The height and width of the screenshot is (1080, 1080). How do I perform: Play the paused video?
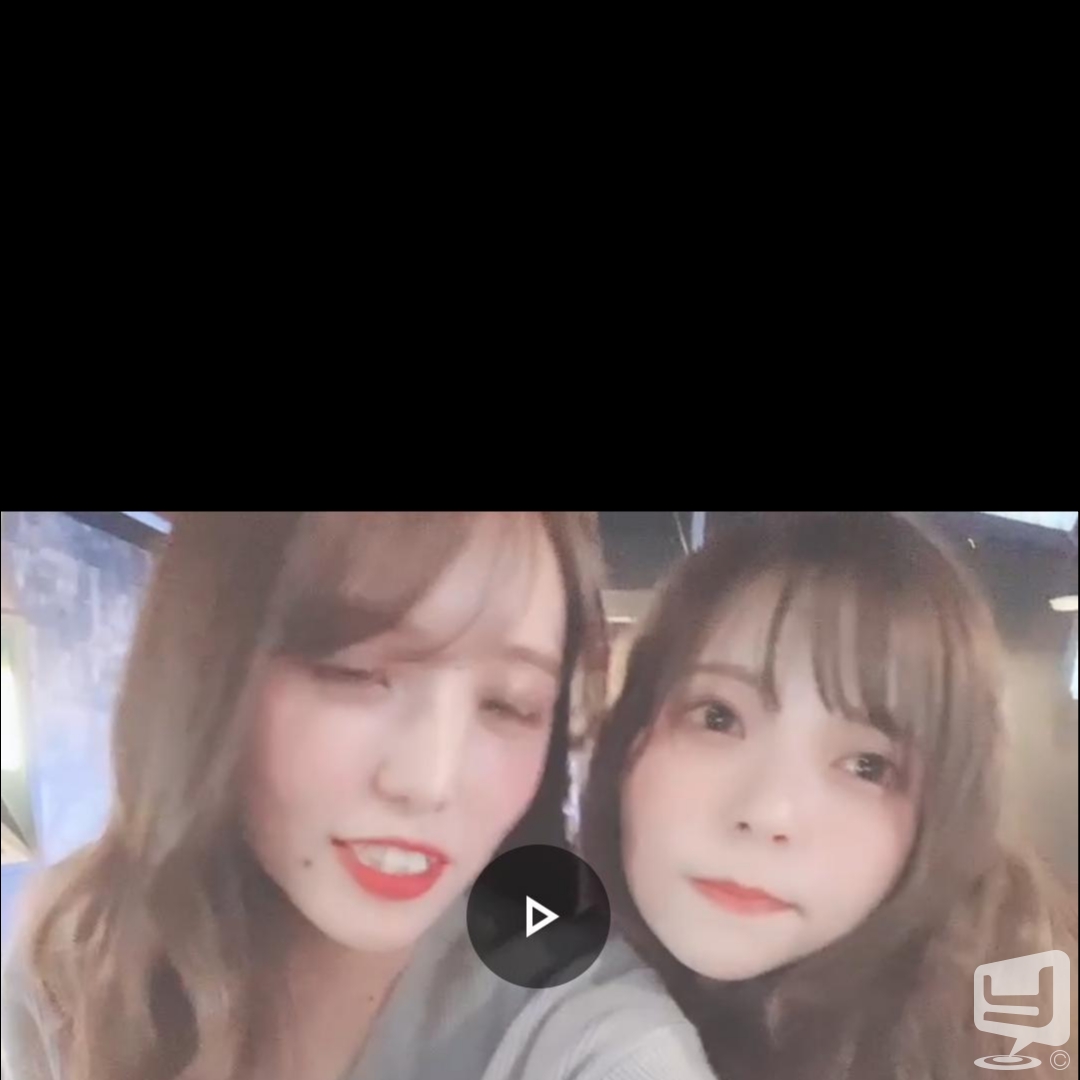(x=538, y=916)
